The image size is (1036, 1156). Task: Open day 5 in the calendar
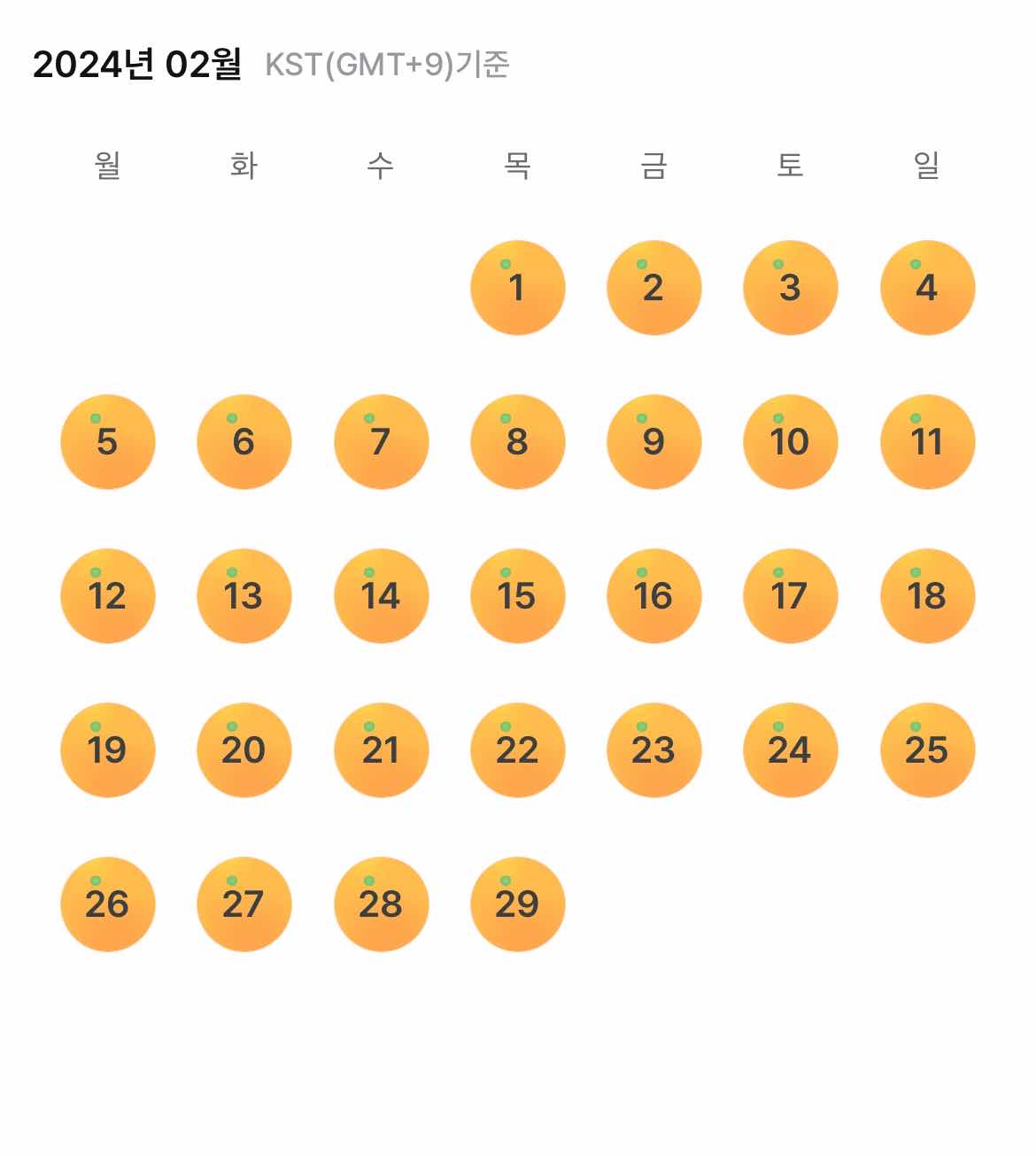[107, 442]
